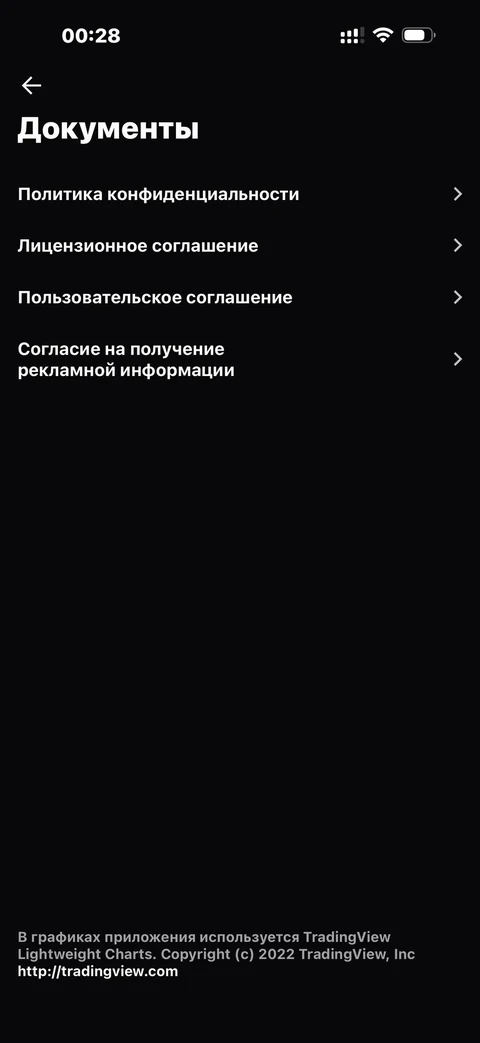The height and width of the screenshot is (1043, 480).
Task: Follow the http://tradingview.com link
Action: [98, 971]
